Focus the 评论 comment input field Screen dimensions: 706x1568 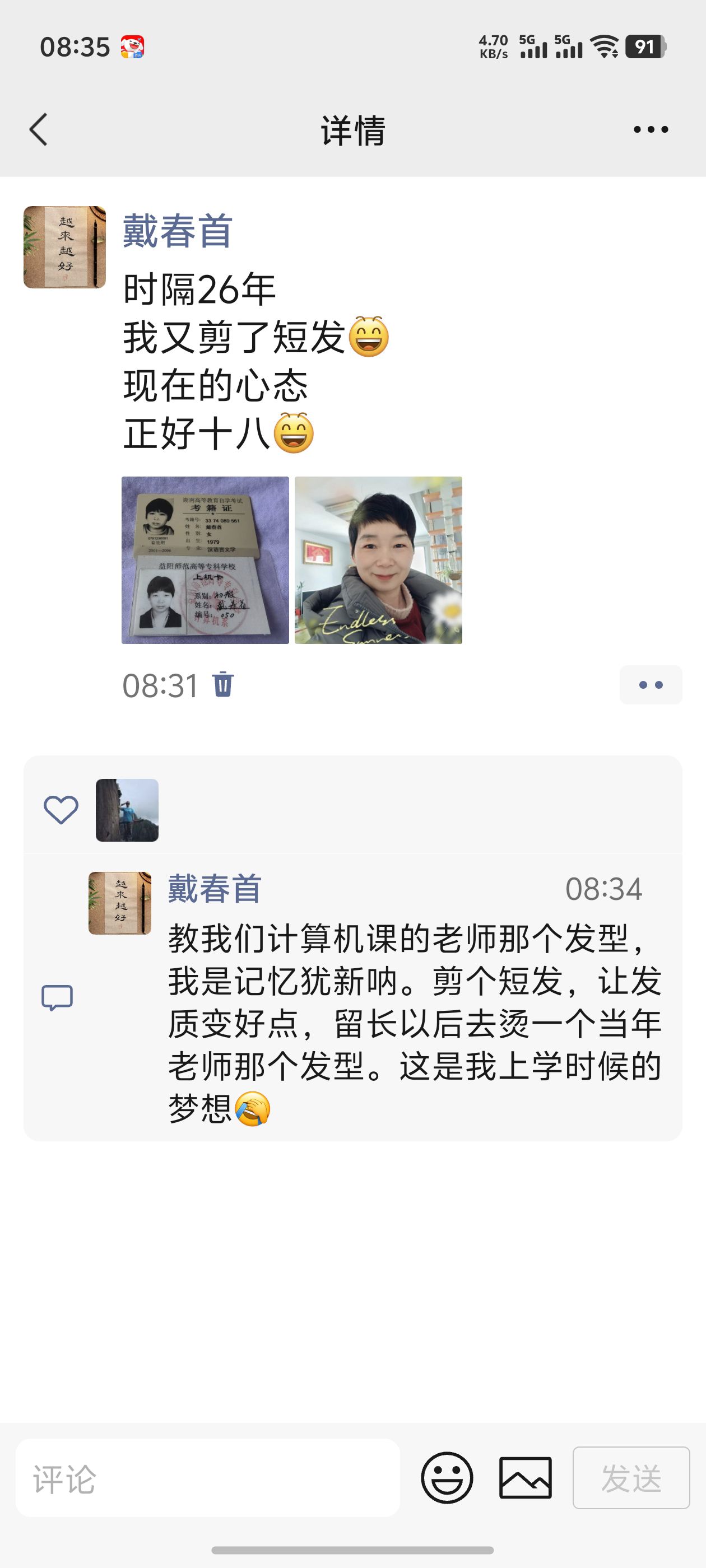point(207,1478)
